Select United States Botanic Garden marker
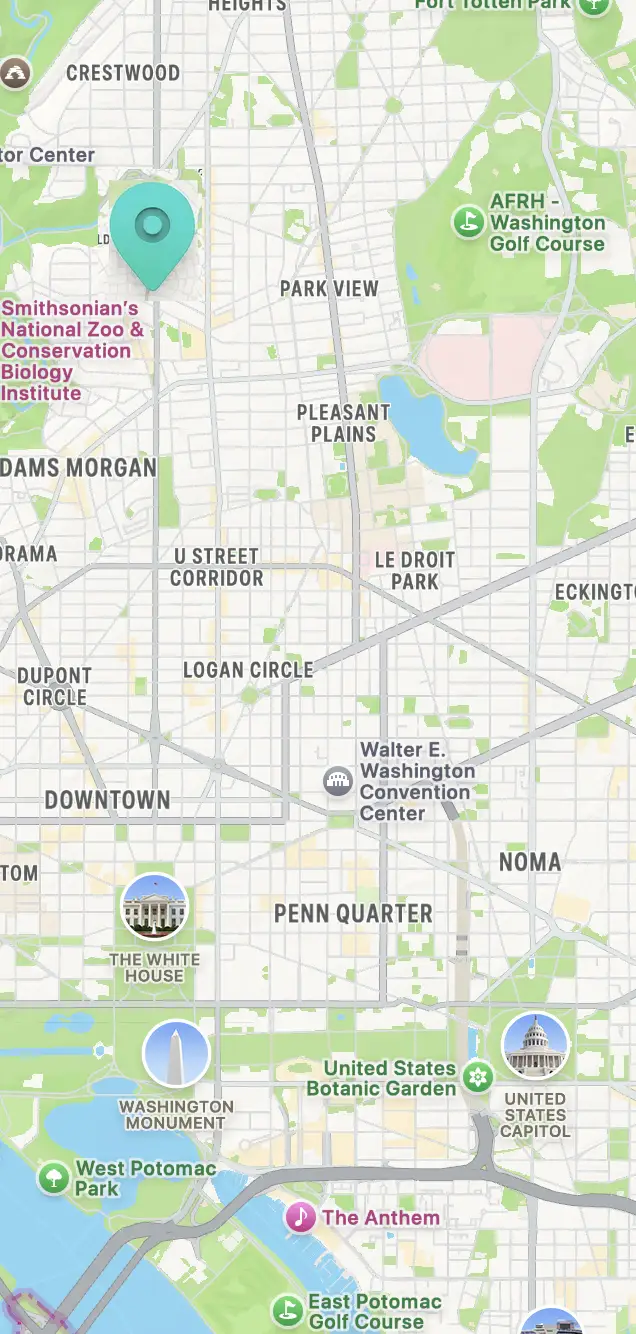The width and height of the screenshot is (636, 1334). tap(479, 1077)
